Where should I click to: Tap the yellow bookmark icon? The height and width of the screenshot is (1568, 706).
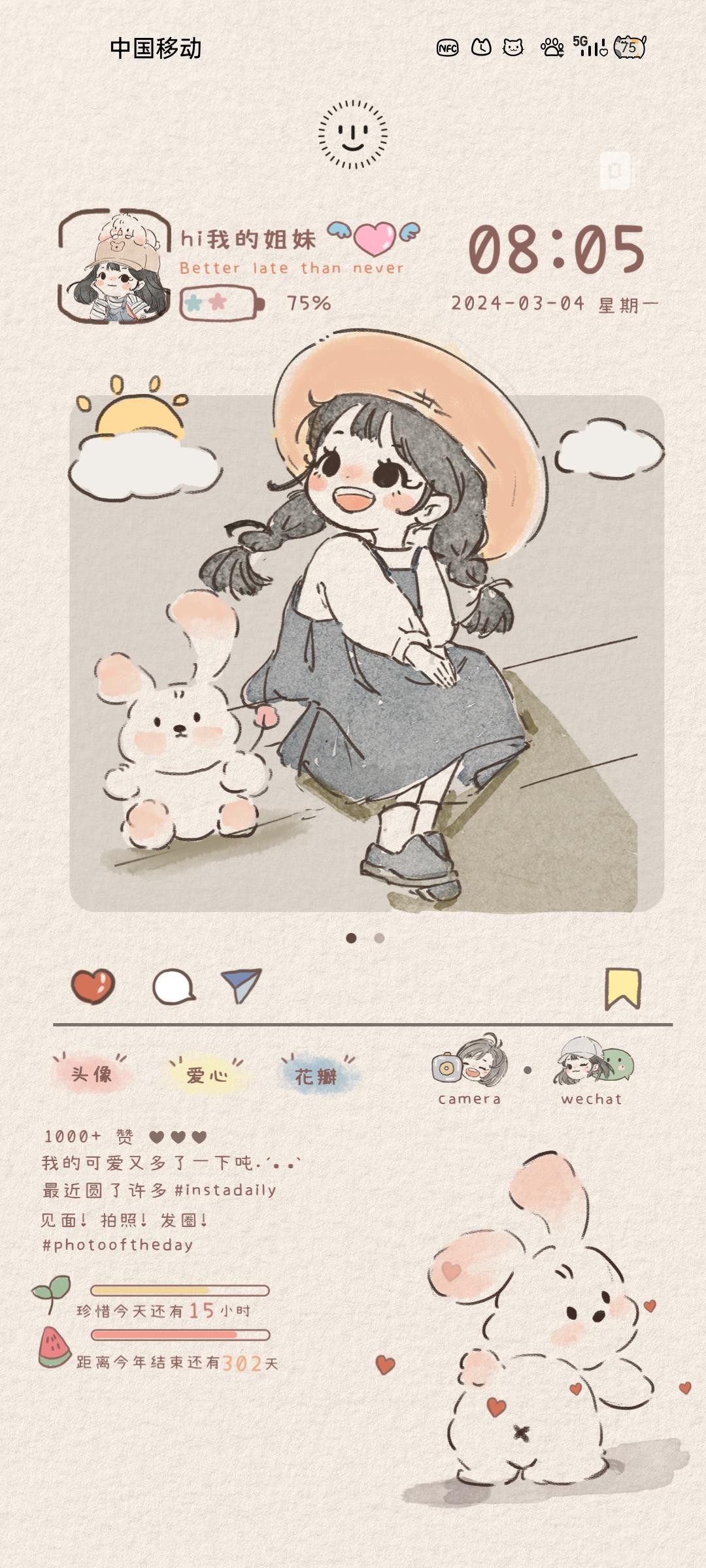622,988
